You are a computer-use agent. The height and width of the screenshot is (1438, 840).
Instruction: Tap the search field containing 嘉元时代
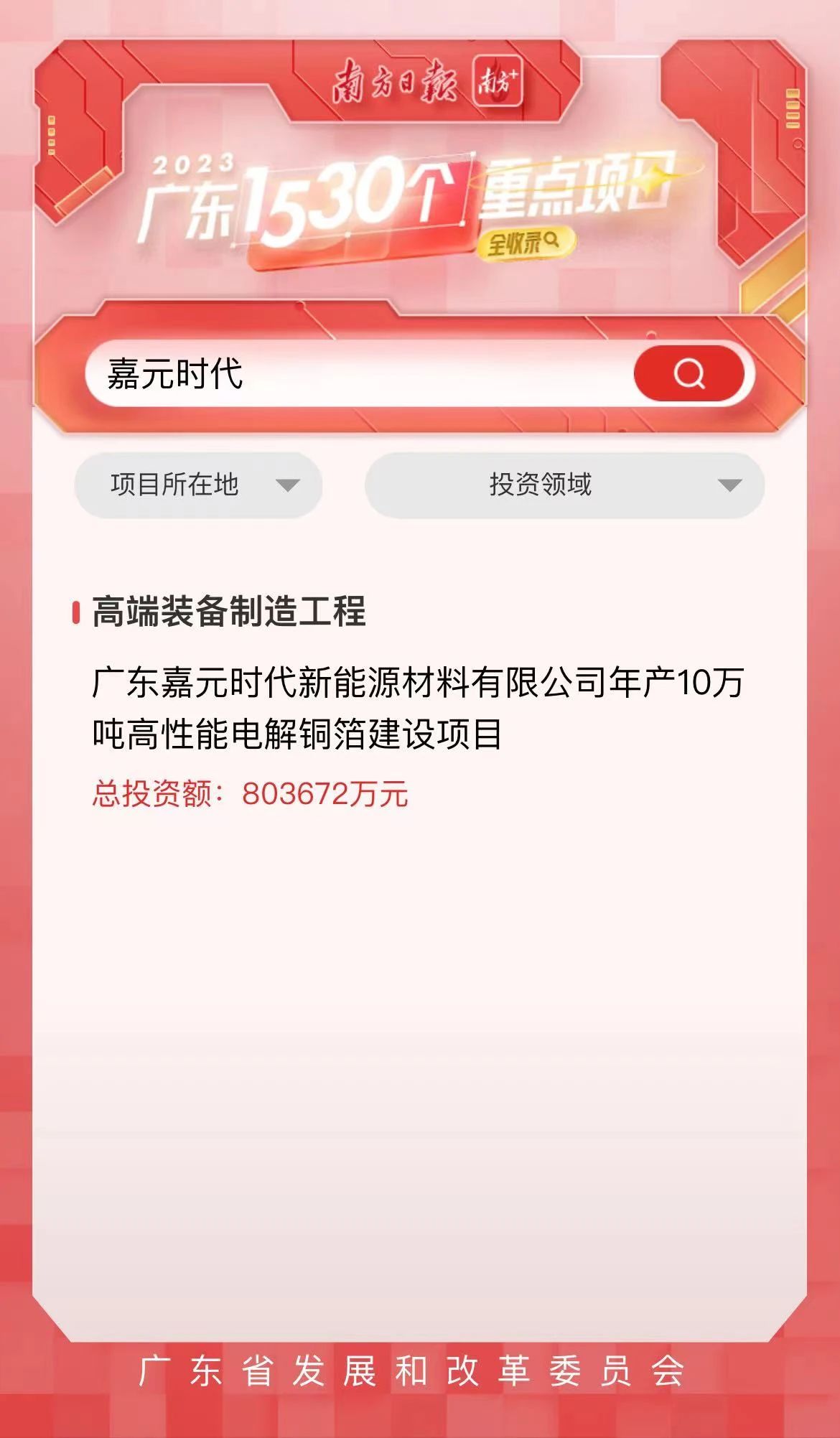359,374
